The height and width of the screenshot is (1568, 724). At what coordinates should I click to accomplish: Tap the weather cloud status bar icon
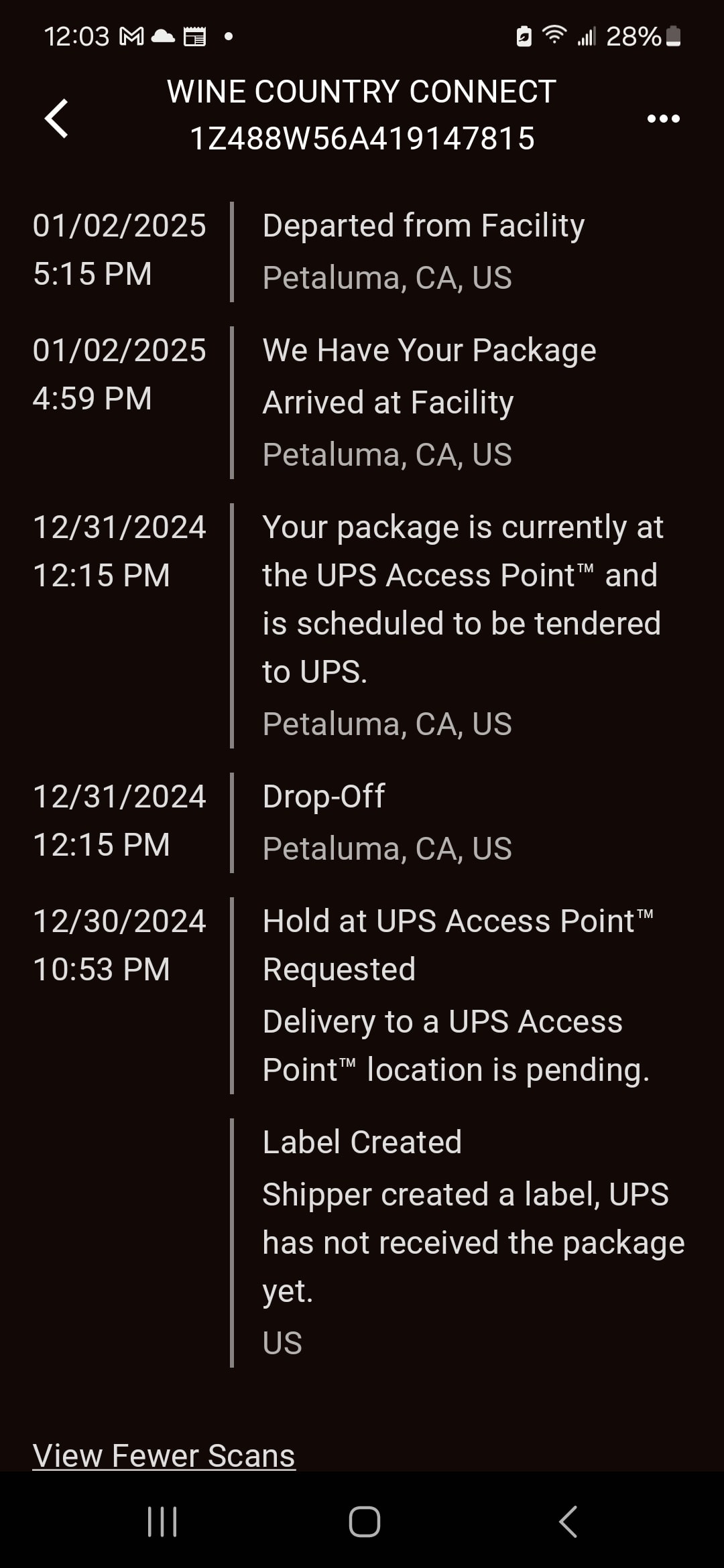coord(163,36)
